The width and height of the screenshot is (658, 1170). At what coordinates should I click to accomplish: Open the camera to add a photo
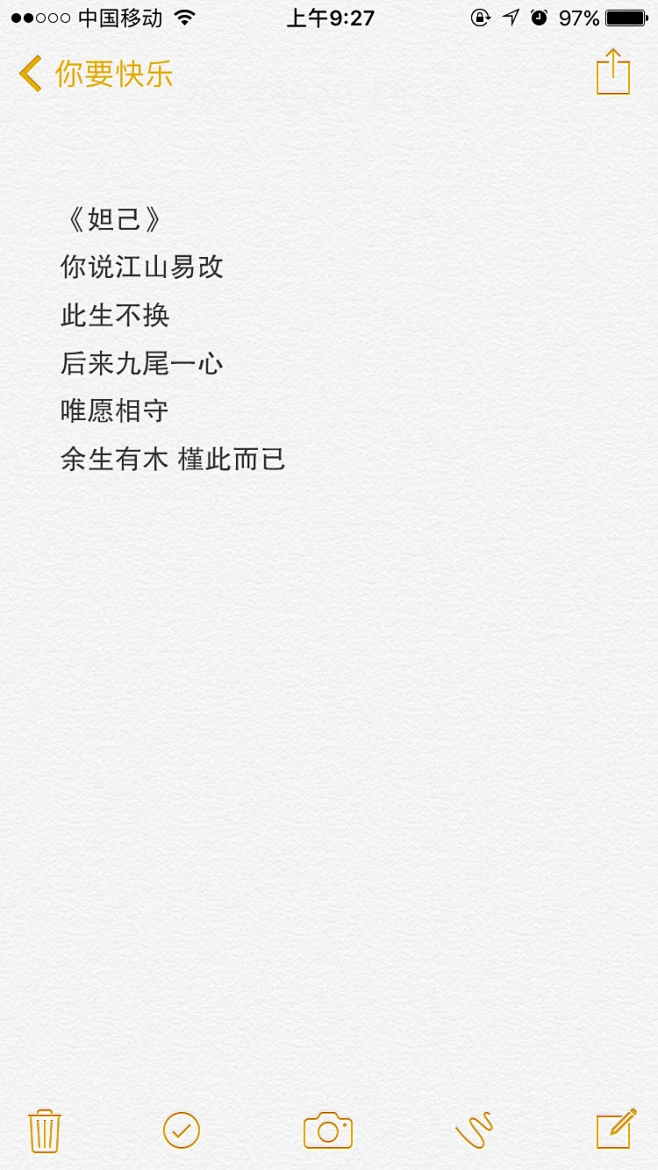[328, 1130]
